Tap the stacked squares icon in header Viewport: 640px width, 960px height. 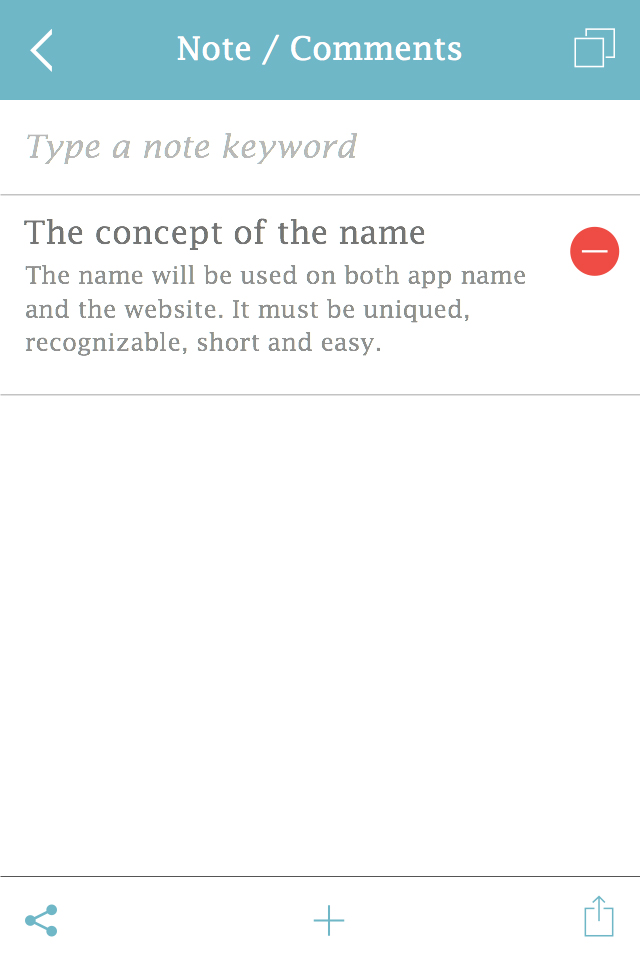pyautogui.click(x=594, y=49)
